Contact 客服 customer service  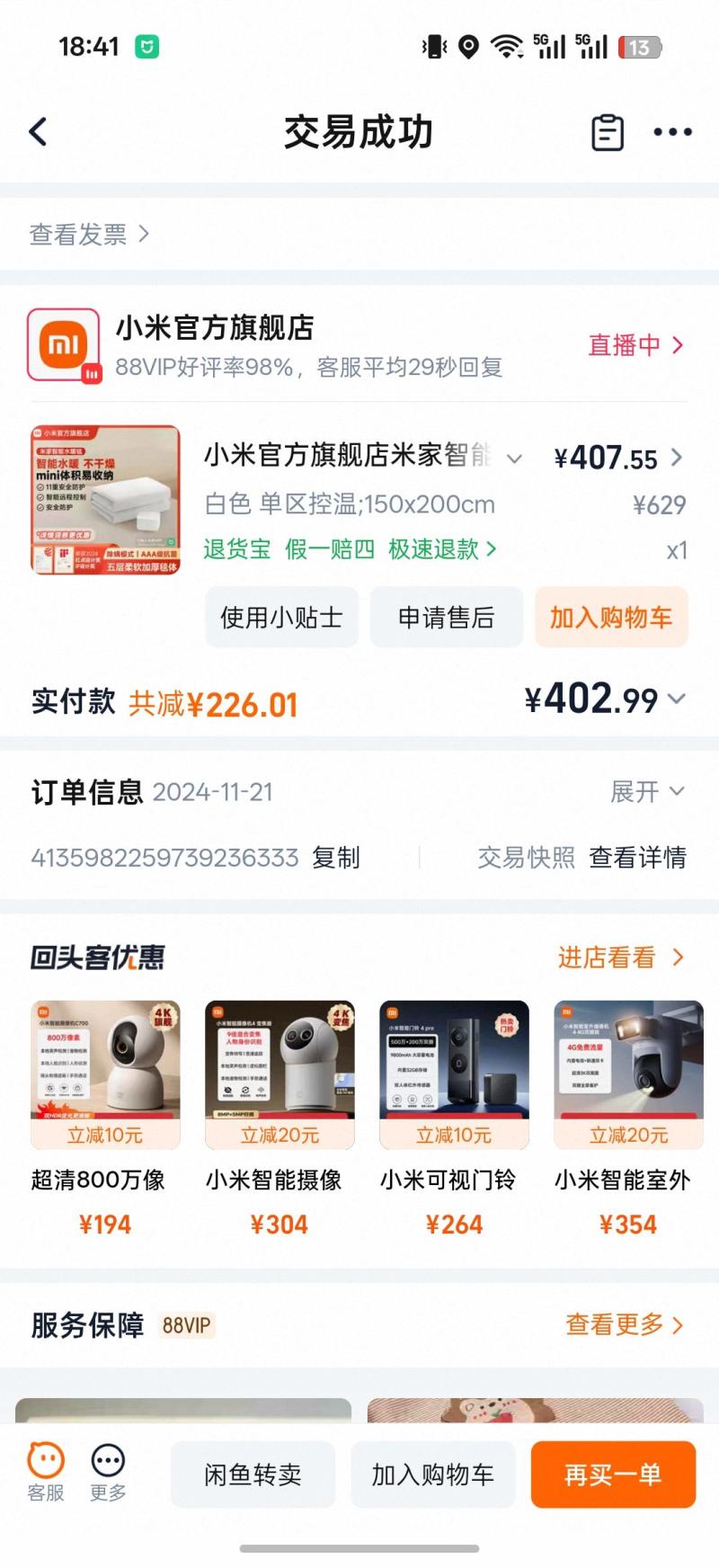[46, 1472]
